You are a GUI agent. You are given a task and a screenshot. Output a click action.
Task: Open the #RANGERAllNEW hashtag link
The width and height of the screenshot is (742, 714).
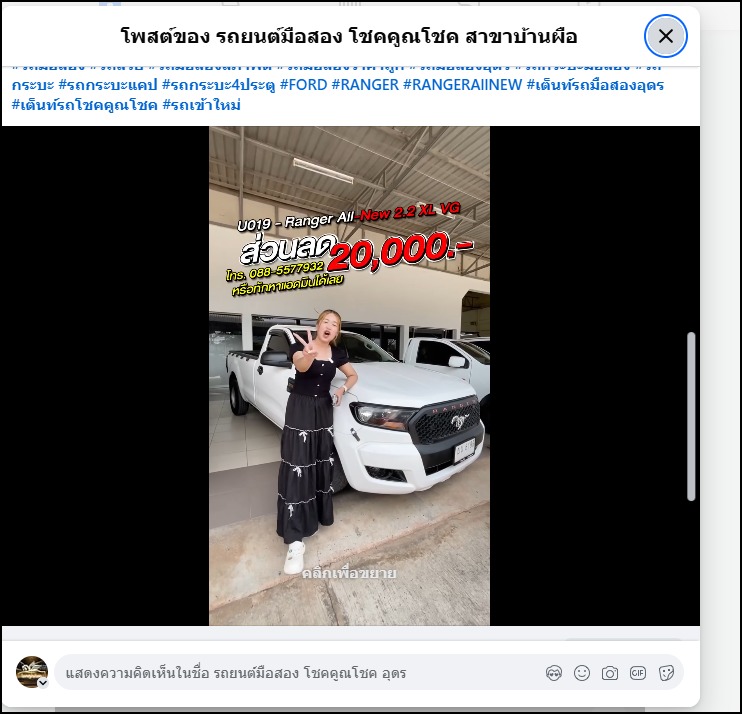coord(462,85)
